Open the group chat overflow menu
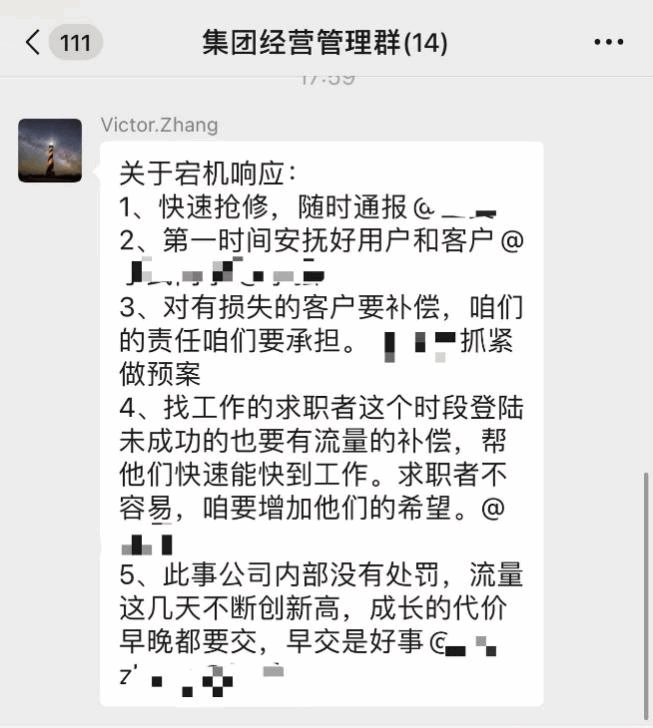653x728 pixels. click(608, 42)
